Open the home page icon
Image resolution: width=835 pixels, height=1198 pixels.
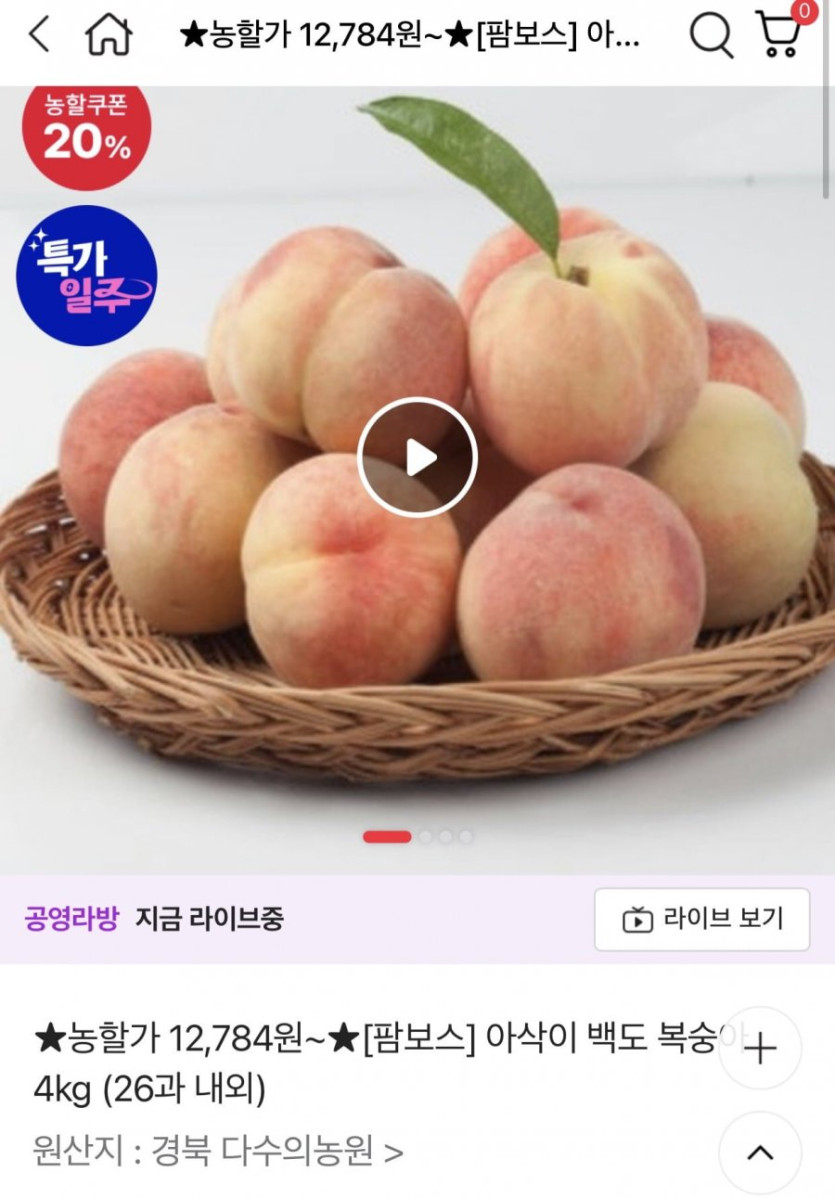click(108, 36)
